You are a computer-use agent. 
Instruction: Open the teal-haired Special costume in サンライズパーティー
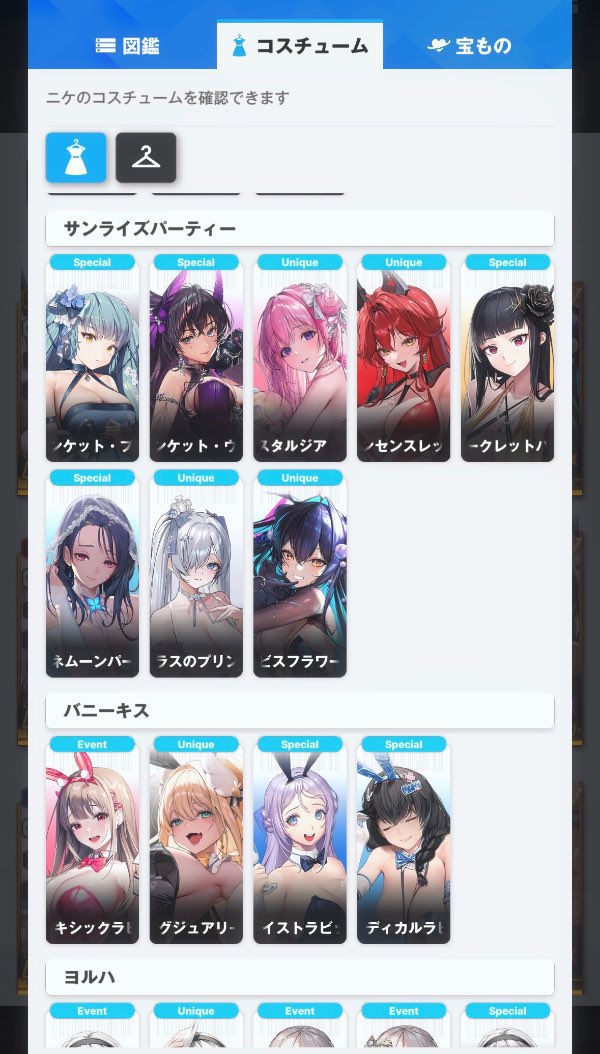pyautogui.click(x=92, y=358)
